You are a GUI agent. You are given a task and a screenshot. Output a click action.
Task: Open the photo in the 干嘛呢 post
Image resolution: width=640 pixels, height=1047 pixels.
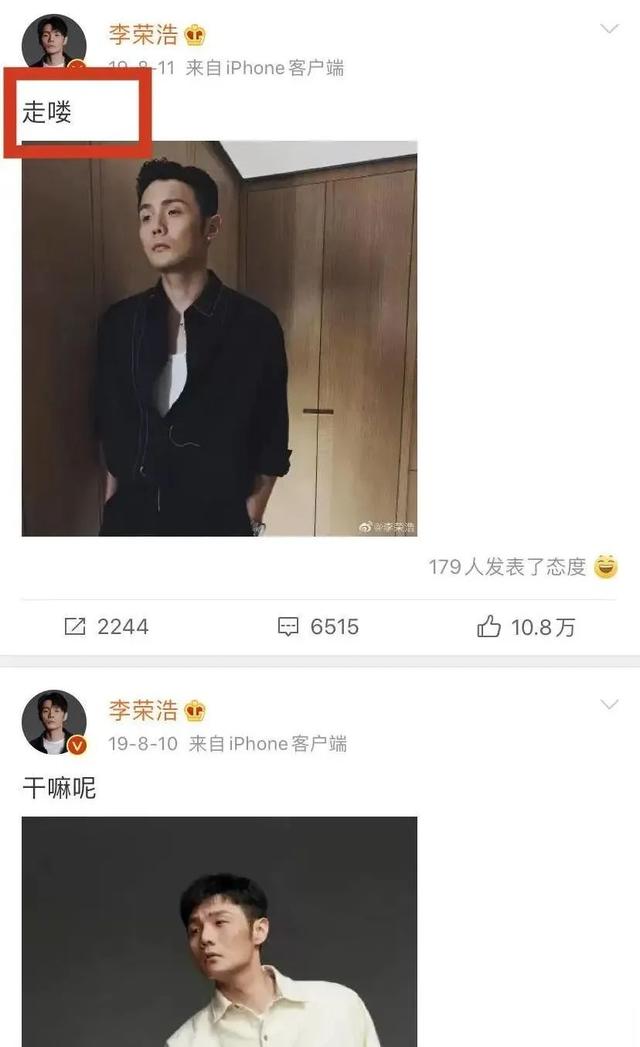[219, 930]
